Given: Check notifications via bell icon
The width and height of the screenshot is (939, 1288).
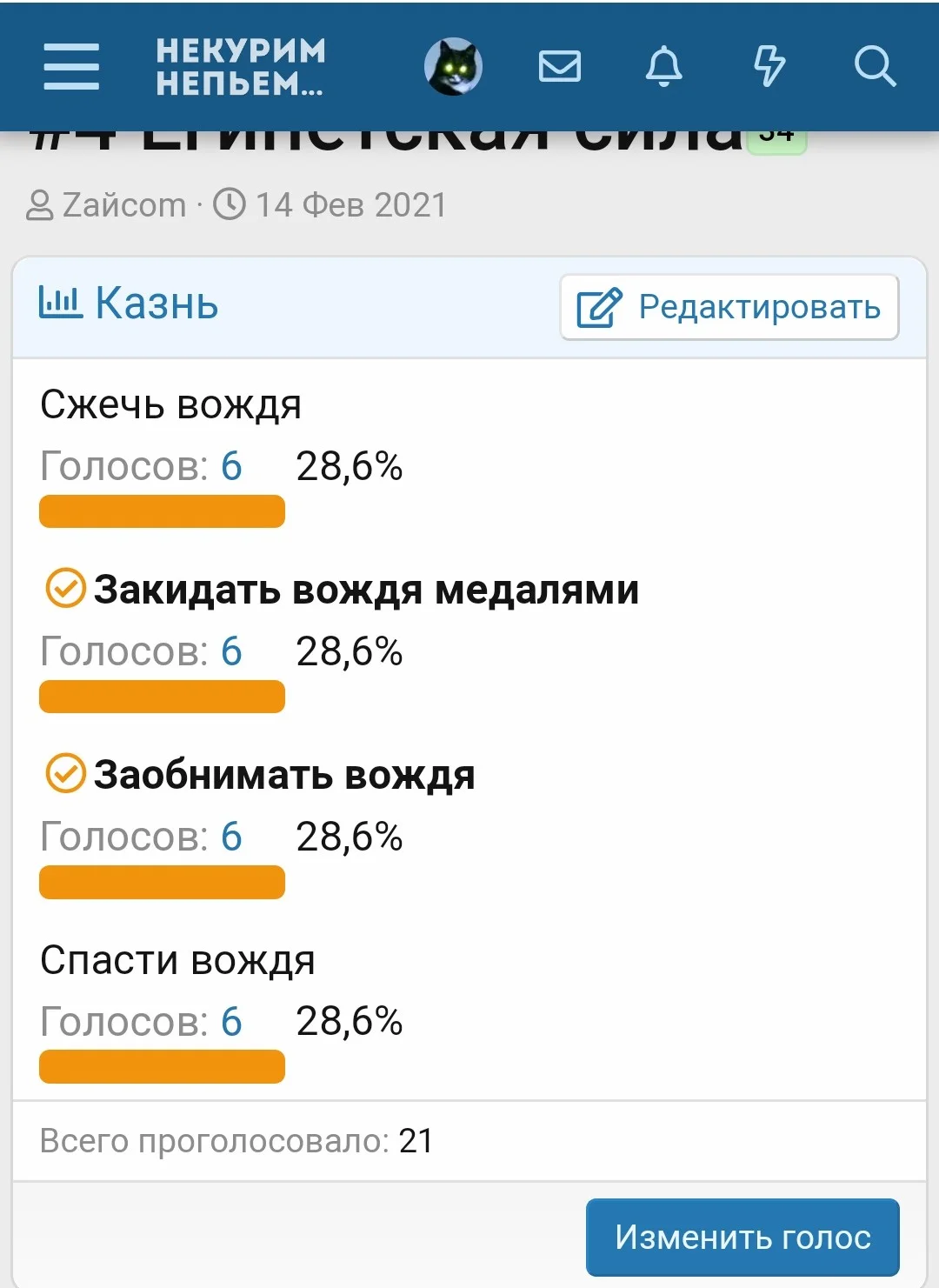Looking at the screenshot, I should tap(665, 66).
